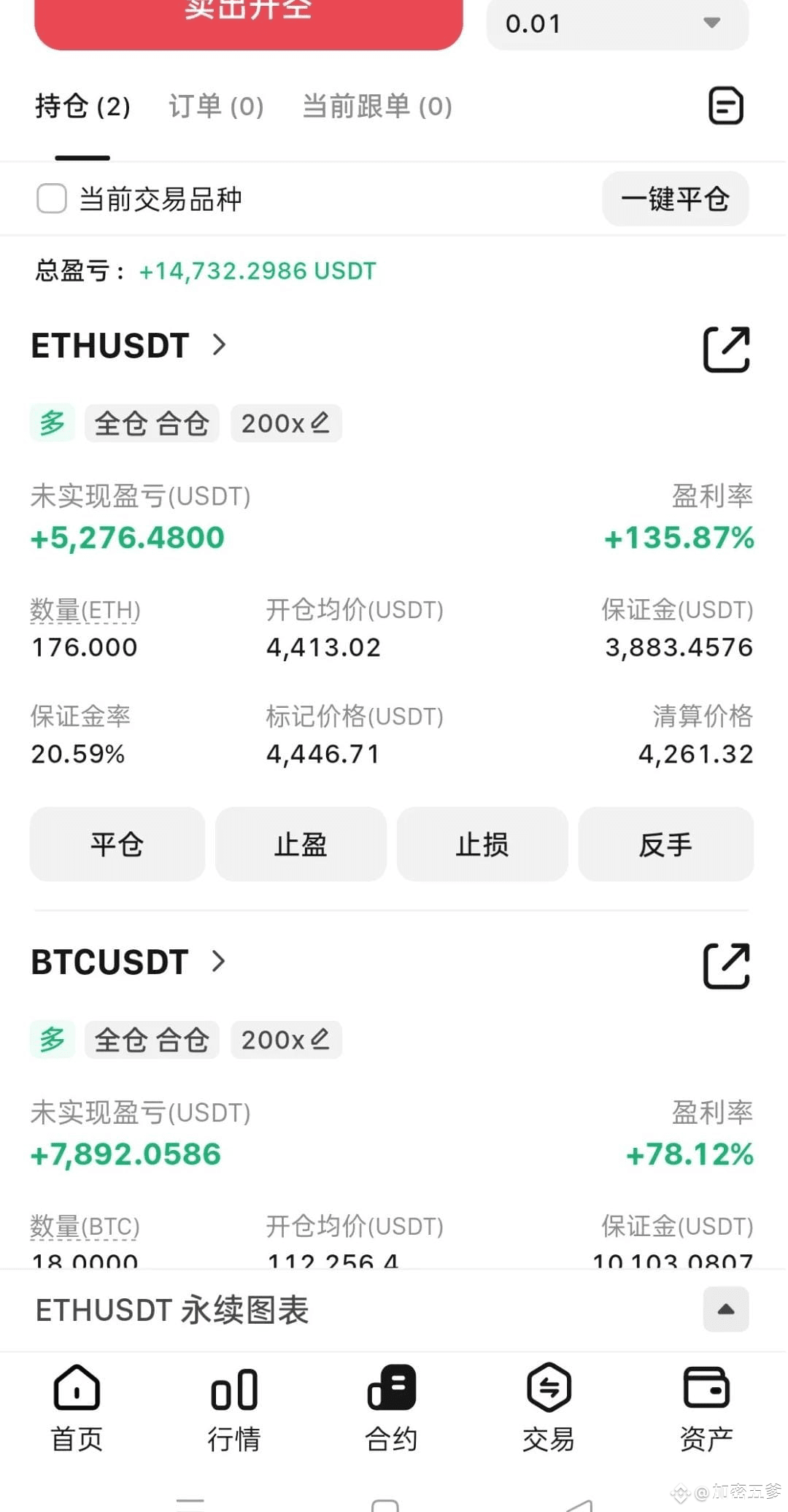
Task: Switch to the 订单 (0) tab
Action: [x=216, y=107]
